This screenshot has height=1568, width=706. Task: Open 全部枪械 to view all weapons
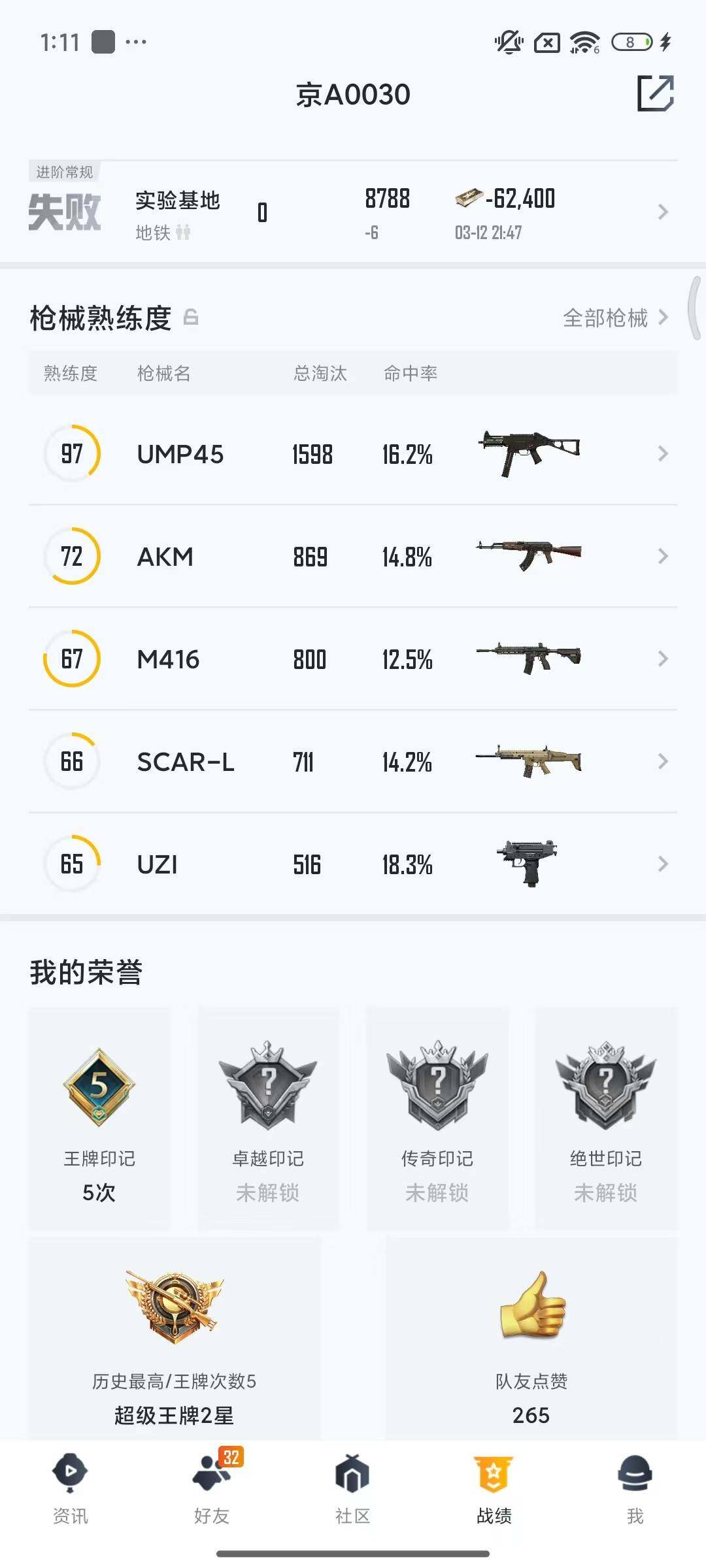605,318
